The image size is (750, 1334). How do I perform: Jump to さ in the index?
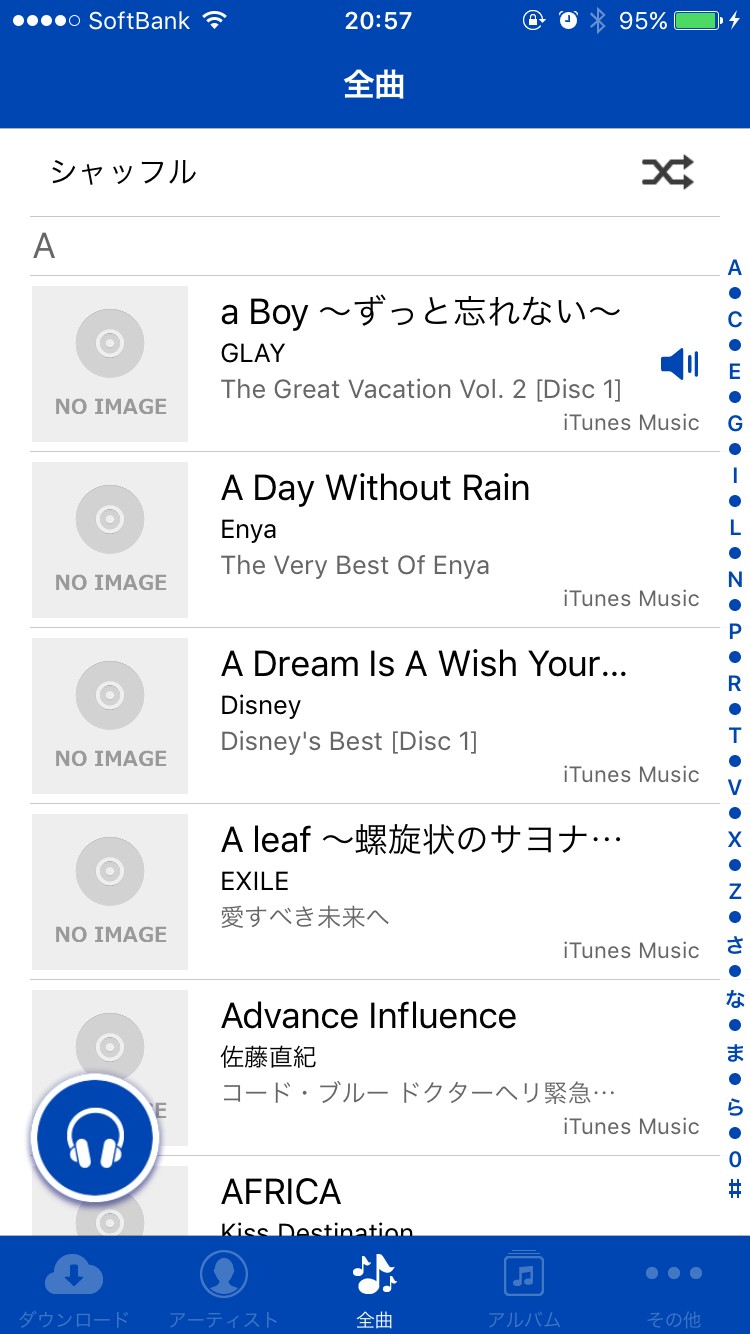[x=735, y=944]
